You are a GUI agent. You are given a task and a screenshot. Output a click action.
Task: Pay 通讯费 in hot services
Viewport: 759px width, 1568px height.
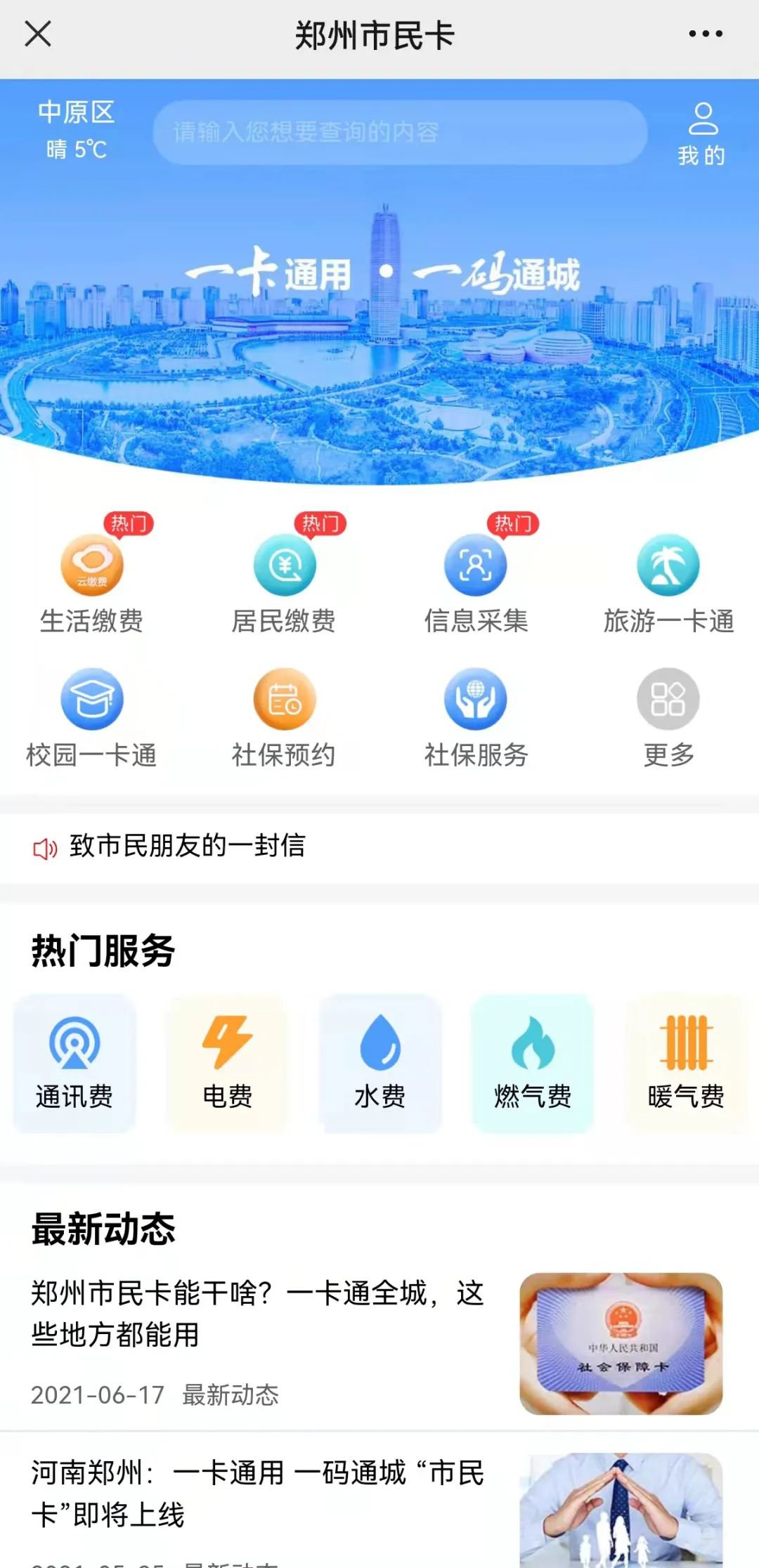(x=74, y=1063)
